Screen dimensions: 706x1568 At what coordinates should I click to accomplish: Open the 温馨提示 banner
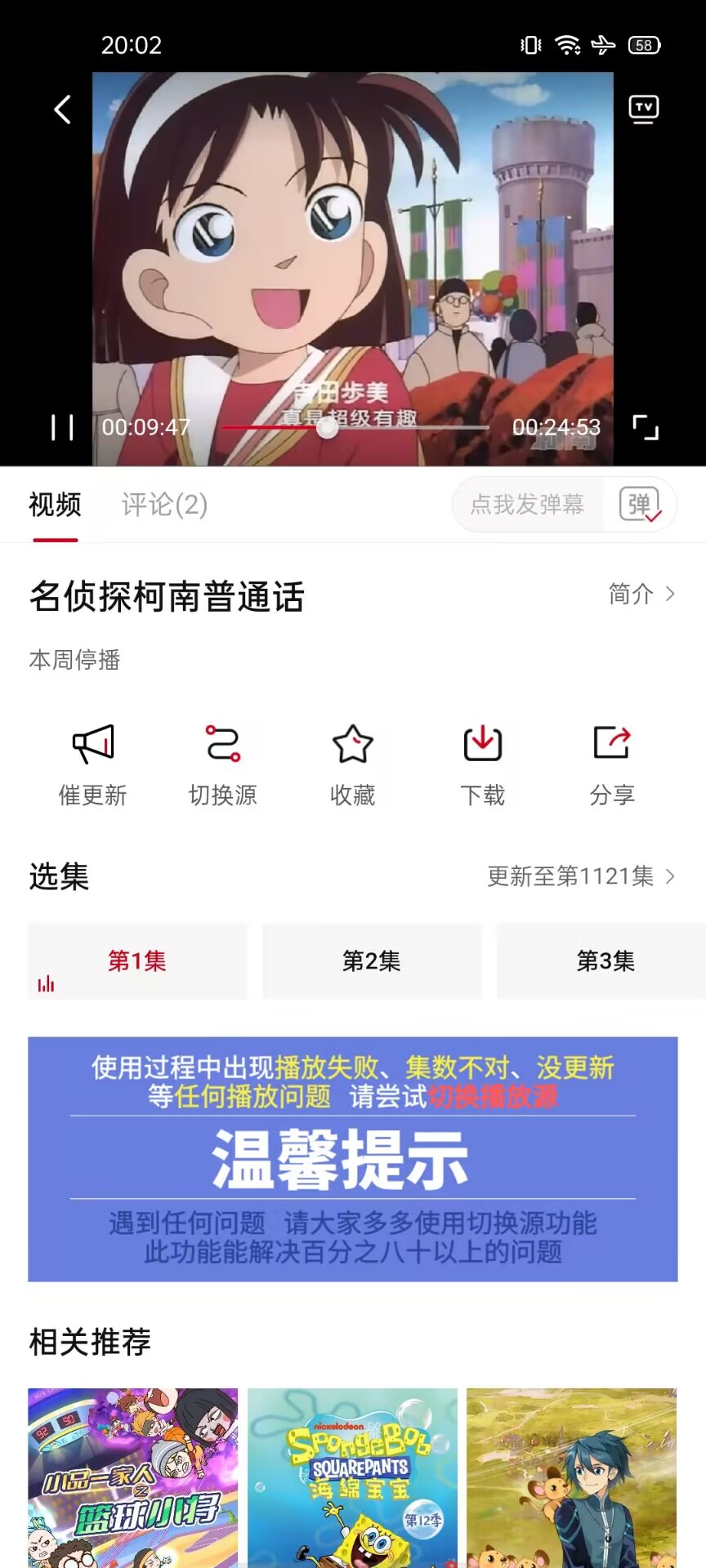353,1159
